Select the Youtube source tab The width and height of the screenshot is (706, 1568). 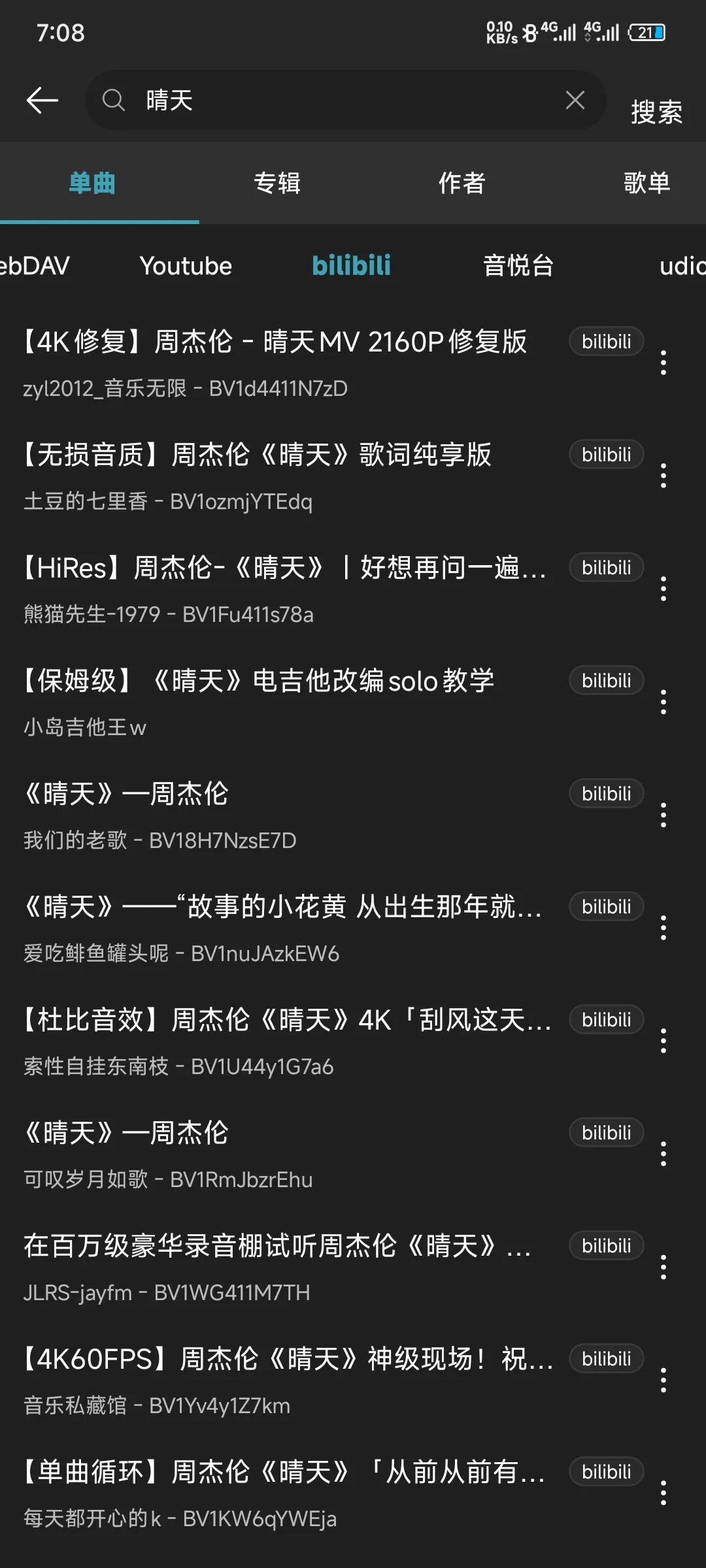tap(186, 266)
